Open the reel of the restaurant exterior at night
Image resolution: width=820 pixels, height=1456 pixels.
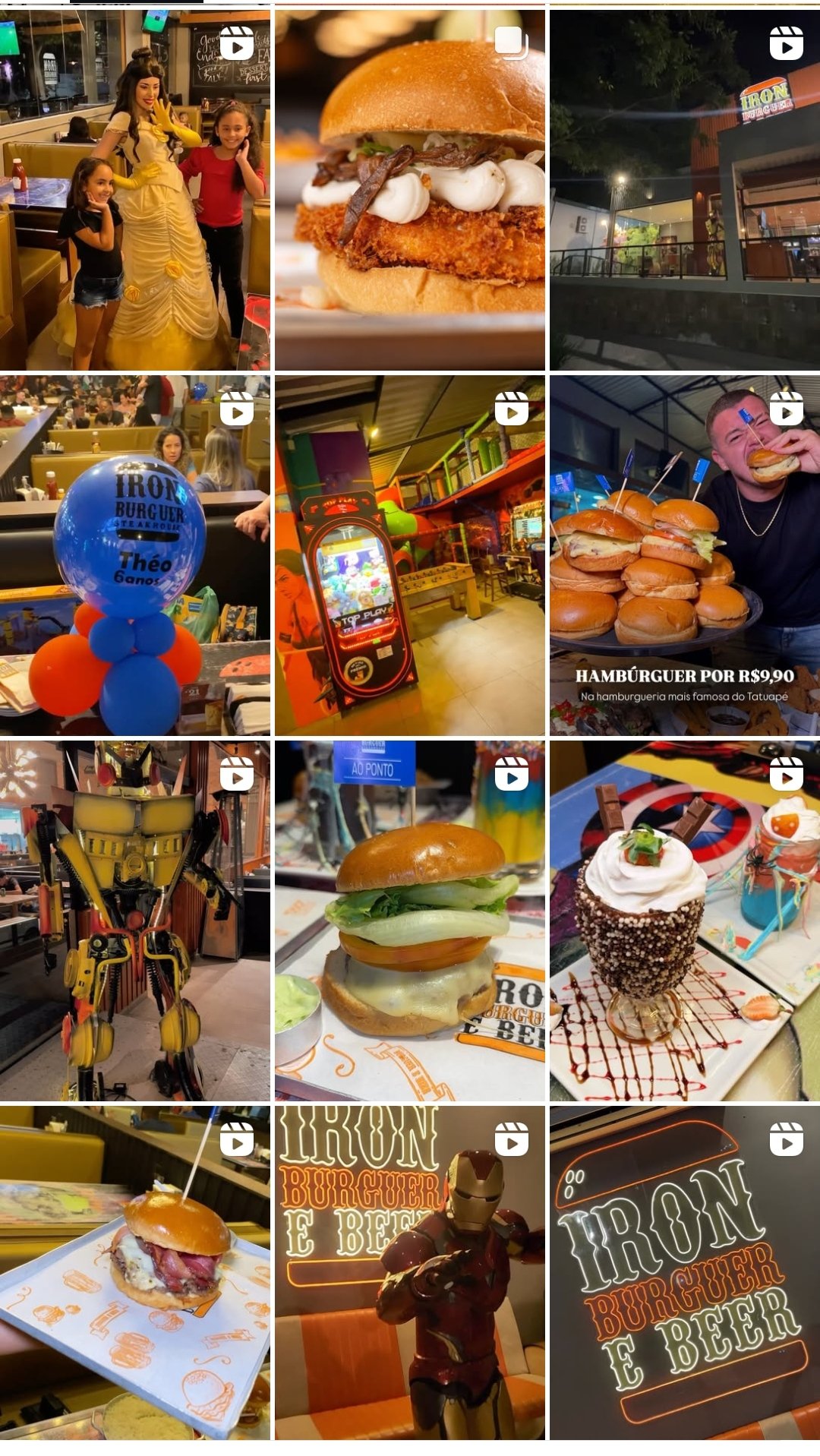coord(685,190)
